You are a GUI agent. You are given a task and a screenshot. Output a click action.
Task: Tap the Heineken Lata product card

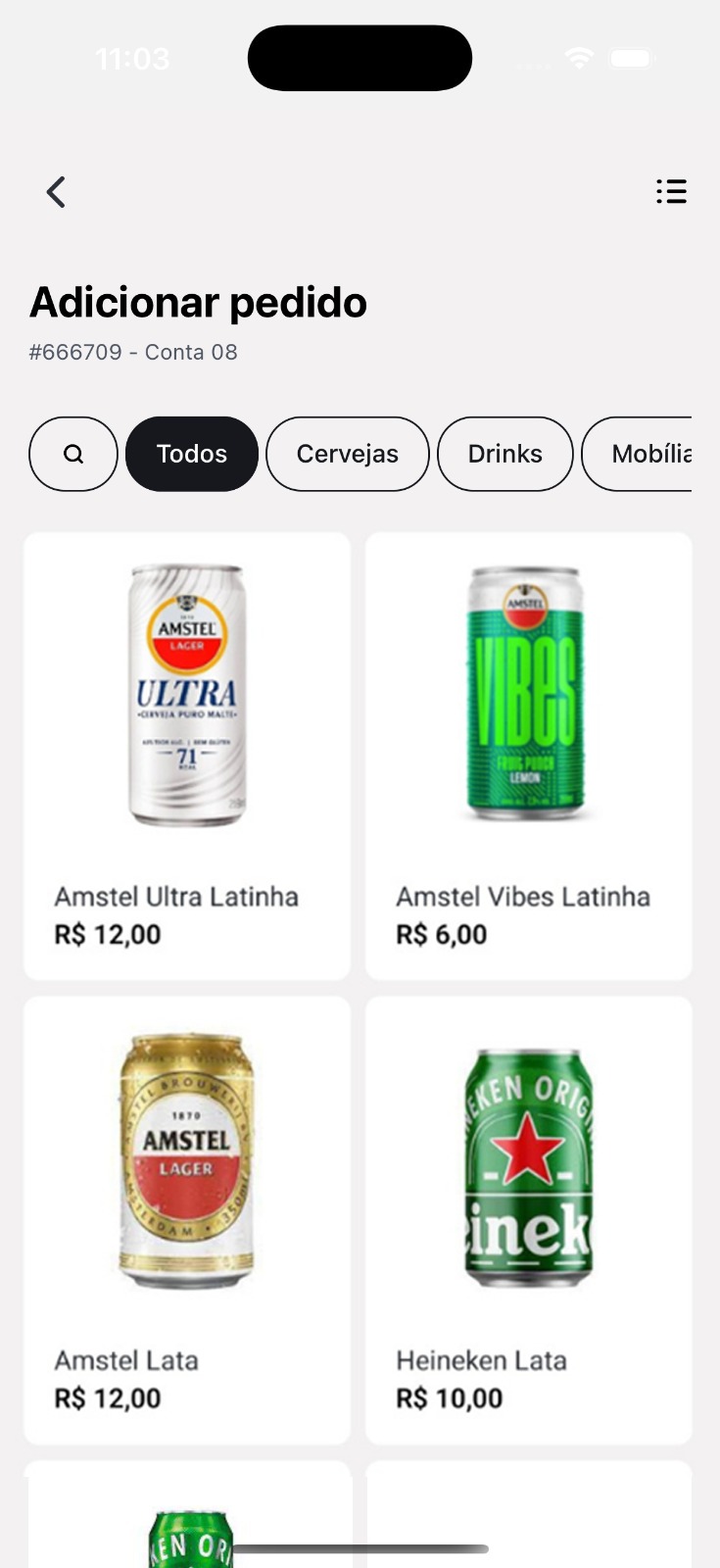[x=529, y=1219]
